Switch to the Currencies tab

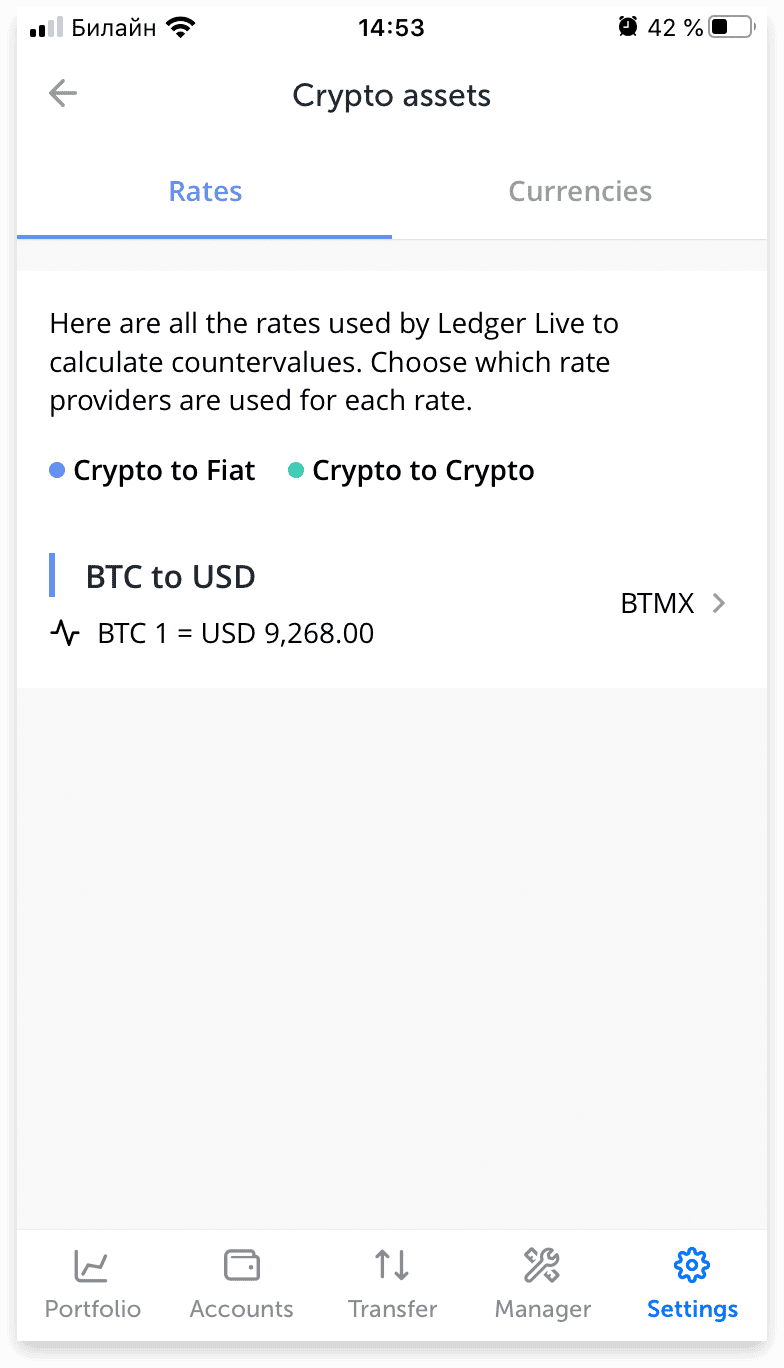[580, 191]
